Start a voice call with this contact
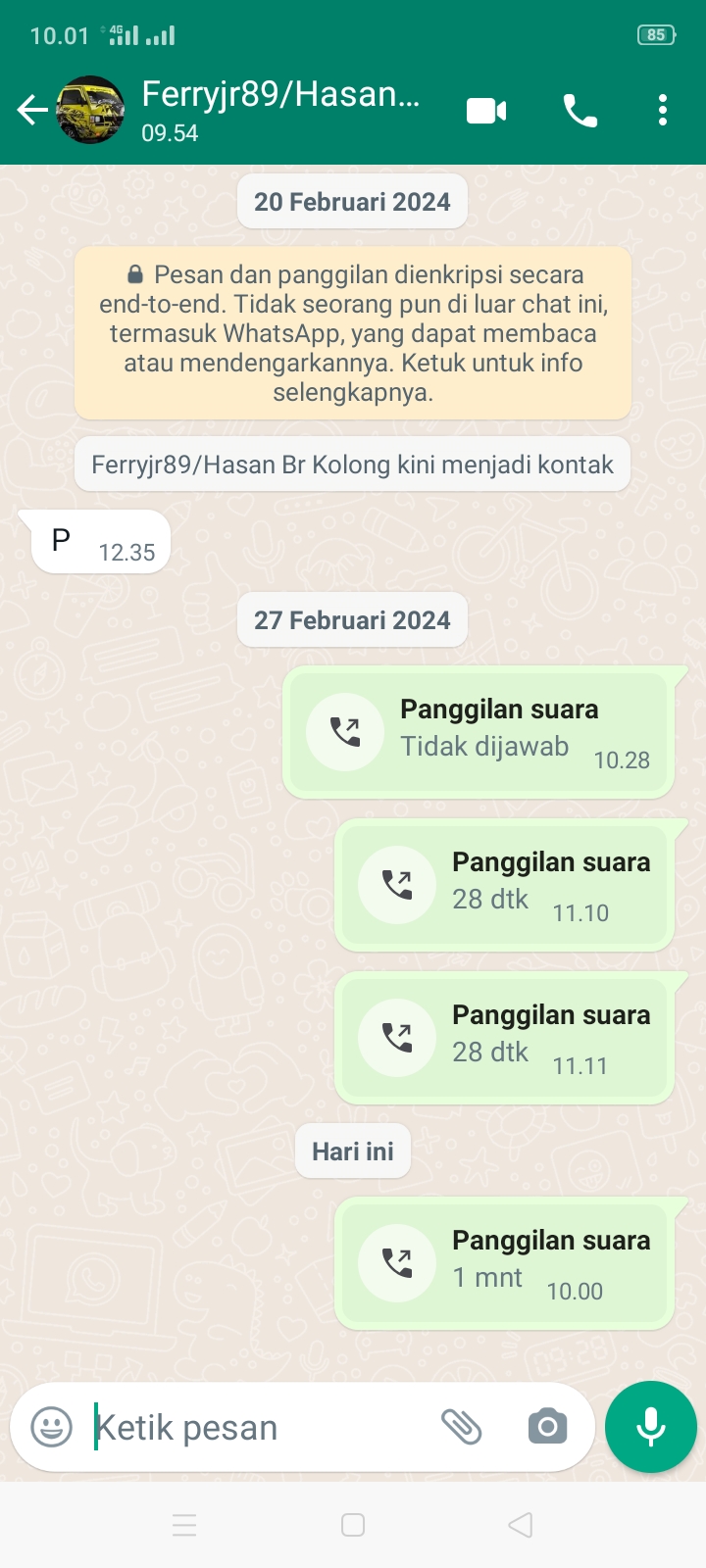Viewport: 706px width, 1568px height. tap(580, 111)
